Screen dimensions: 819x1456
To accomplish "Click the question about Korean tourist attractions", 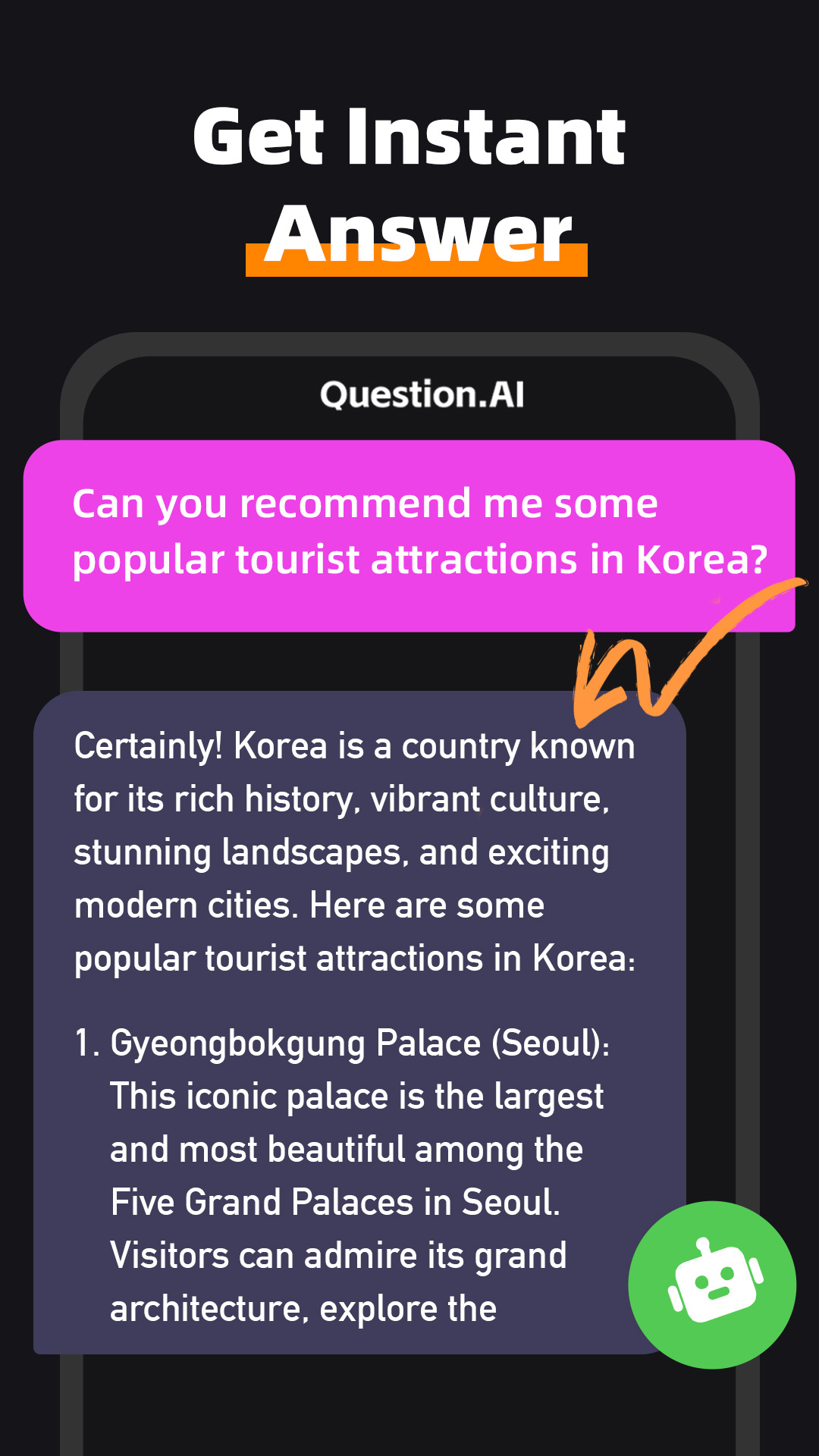I will pyautogui.click(x=409, y=535).
